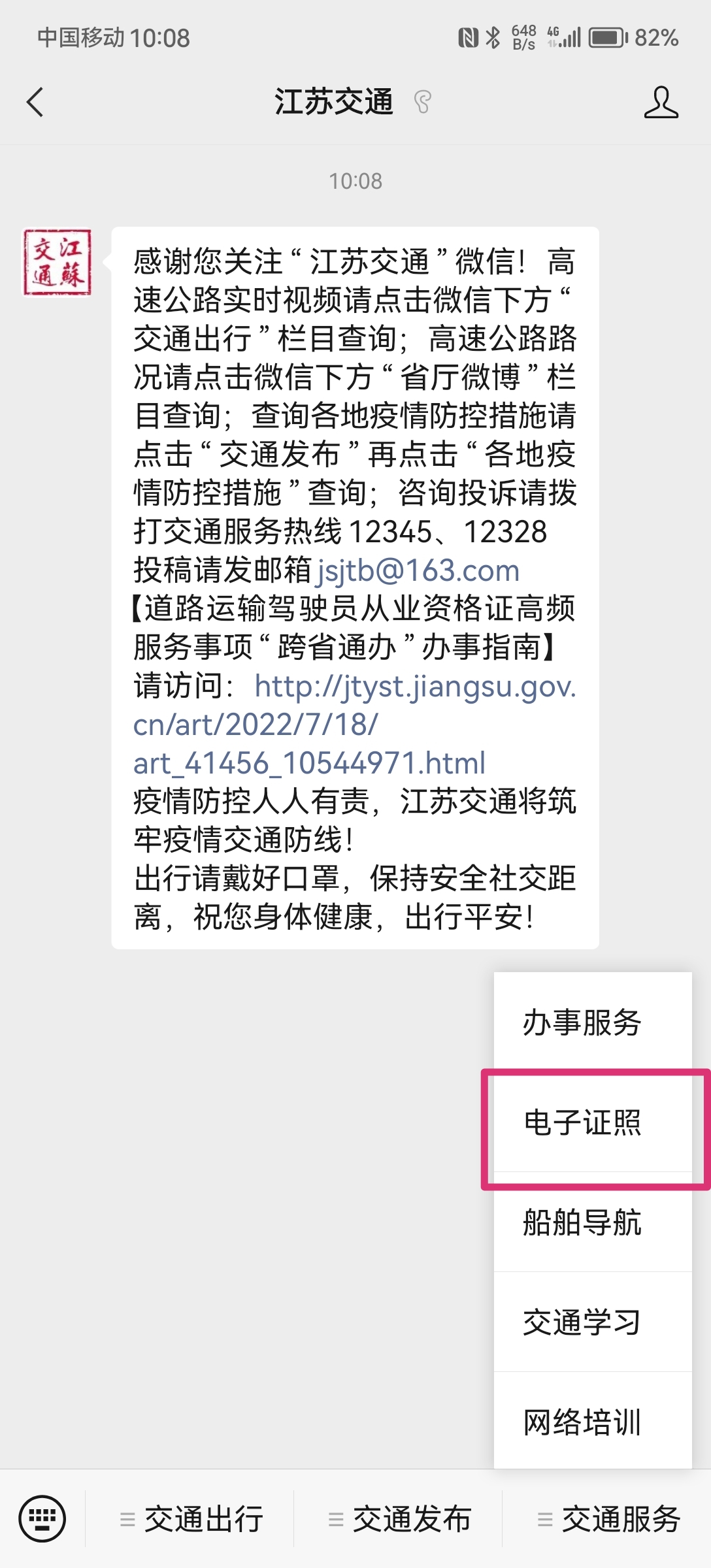Open the account profile icon
711x1568 pixels.
661,103
